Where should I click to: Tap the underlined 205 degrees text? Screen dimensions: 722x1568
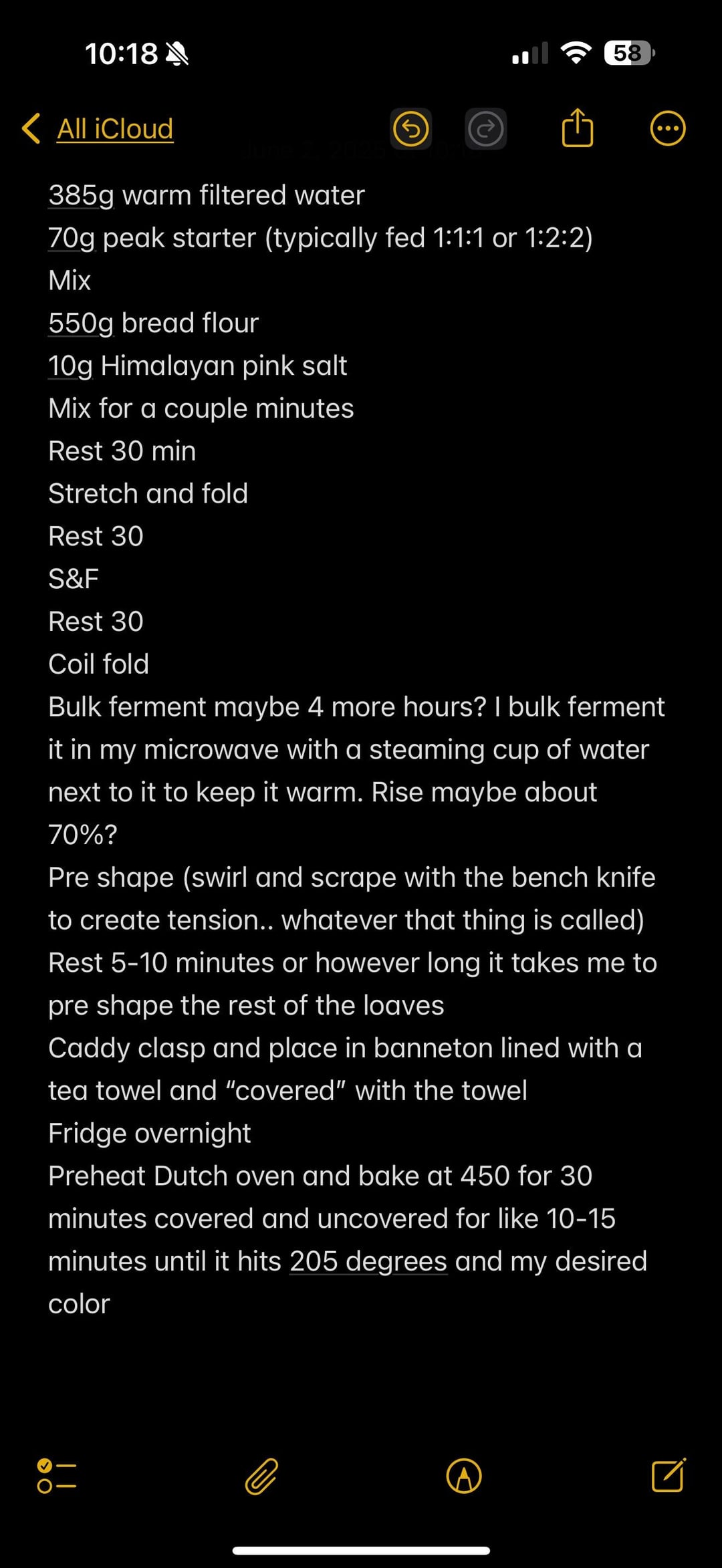pos(368,1261)
